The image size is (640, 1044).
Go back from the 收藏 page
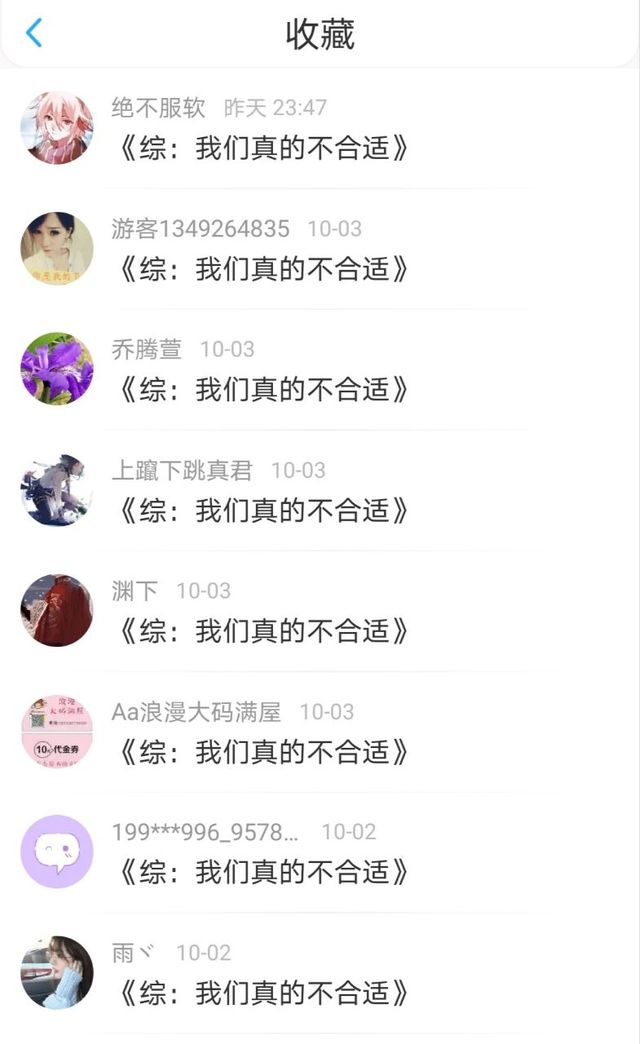(x=34, y=33)
